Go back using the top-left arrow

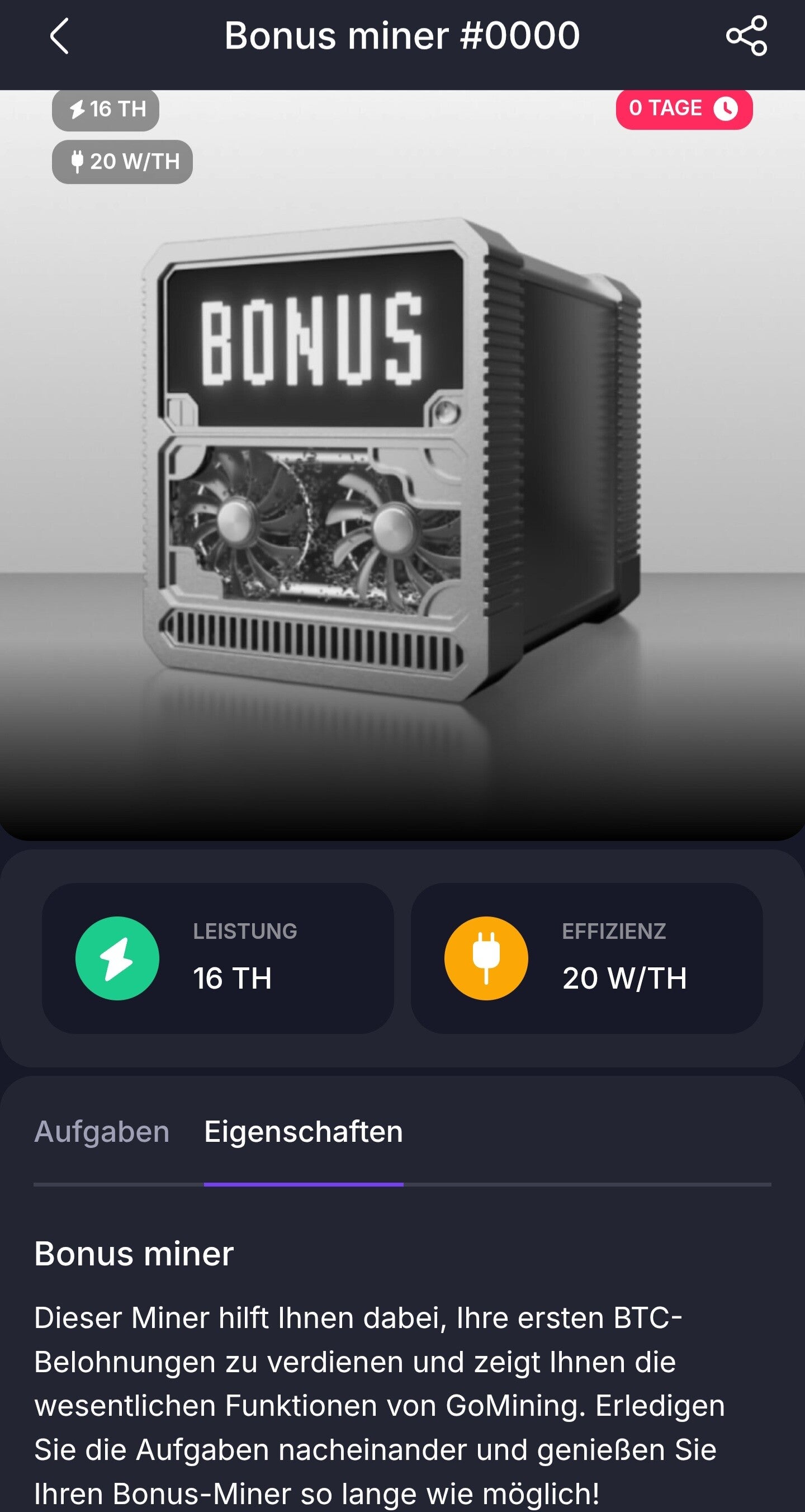60,36
